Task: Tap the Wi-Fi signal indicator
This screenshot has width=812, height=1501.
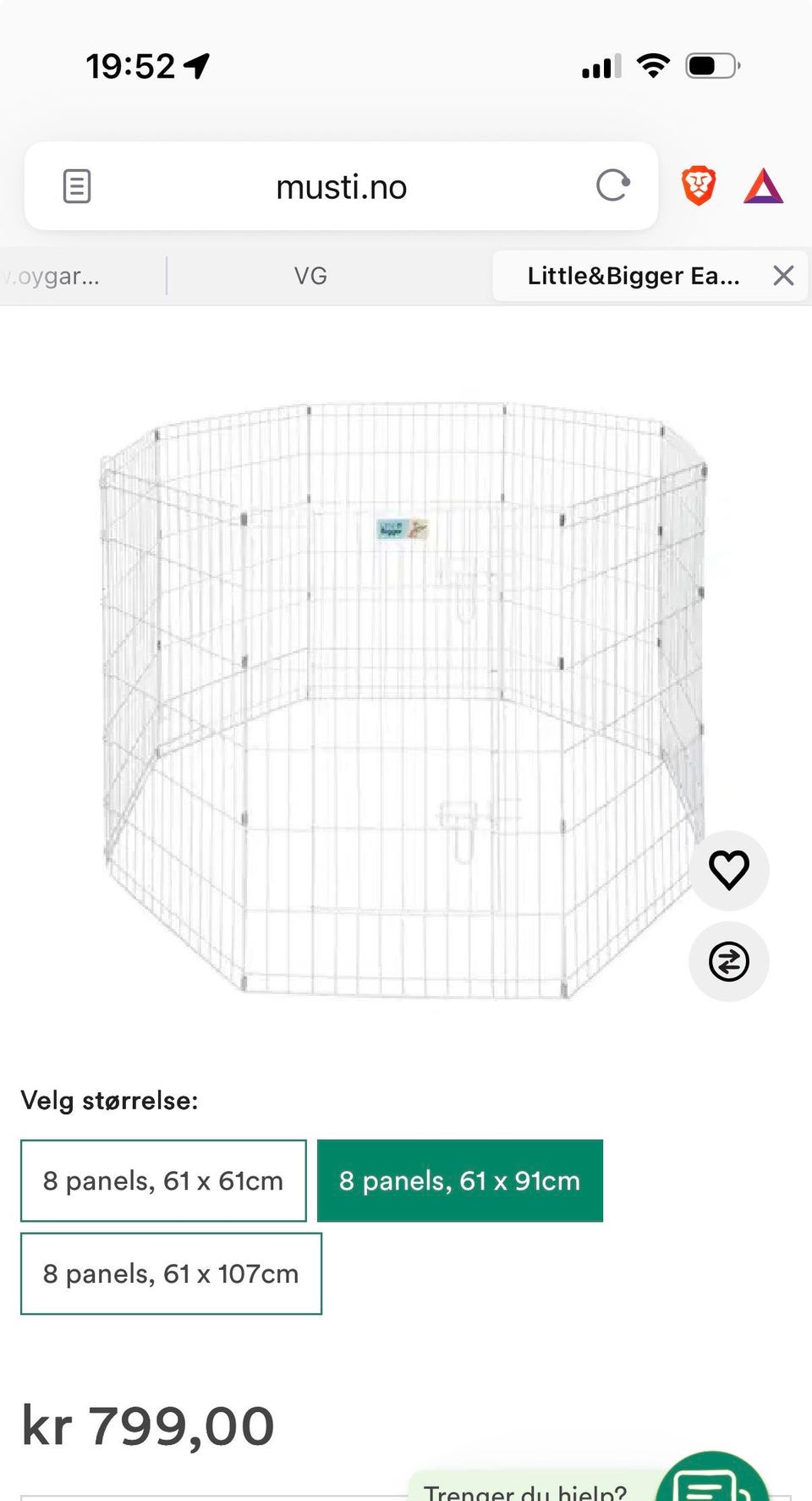Action: (651, 64)
